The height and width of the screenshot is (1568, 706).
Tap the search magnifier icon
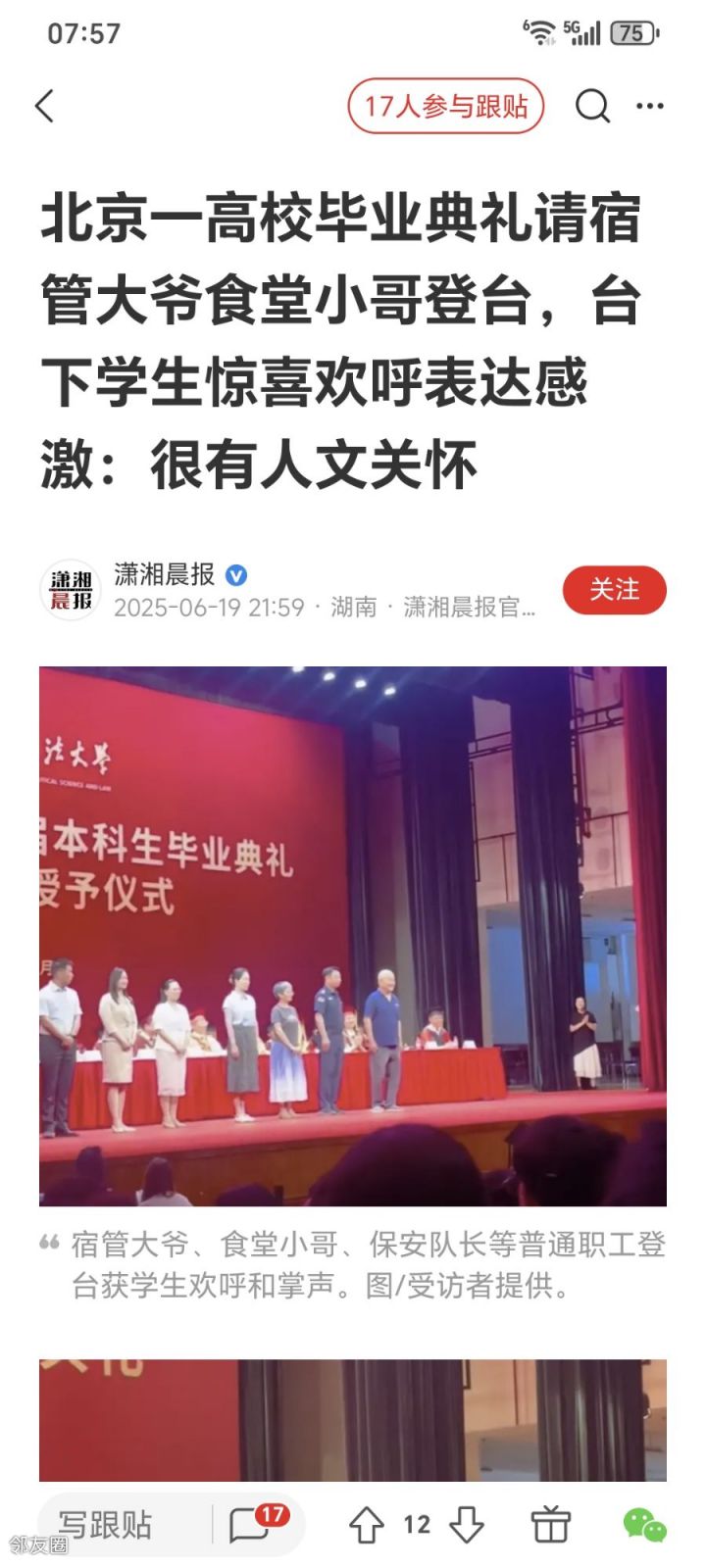click(x=592, y=106)
